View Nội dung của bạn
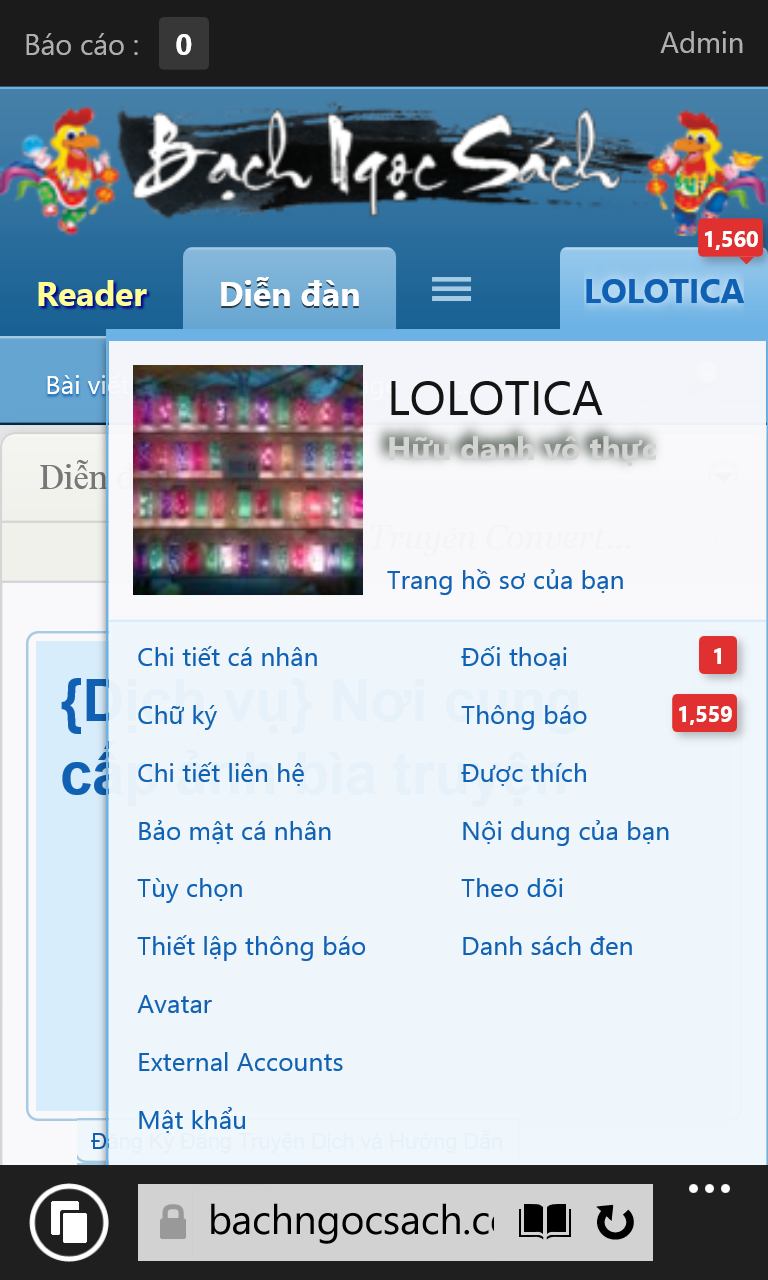768x1280 pixels. coord(565,831)
